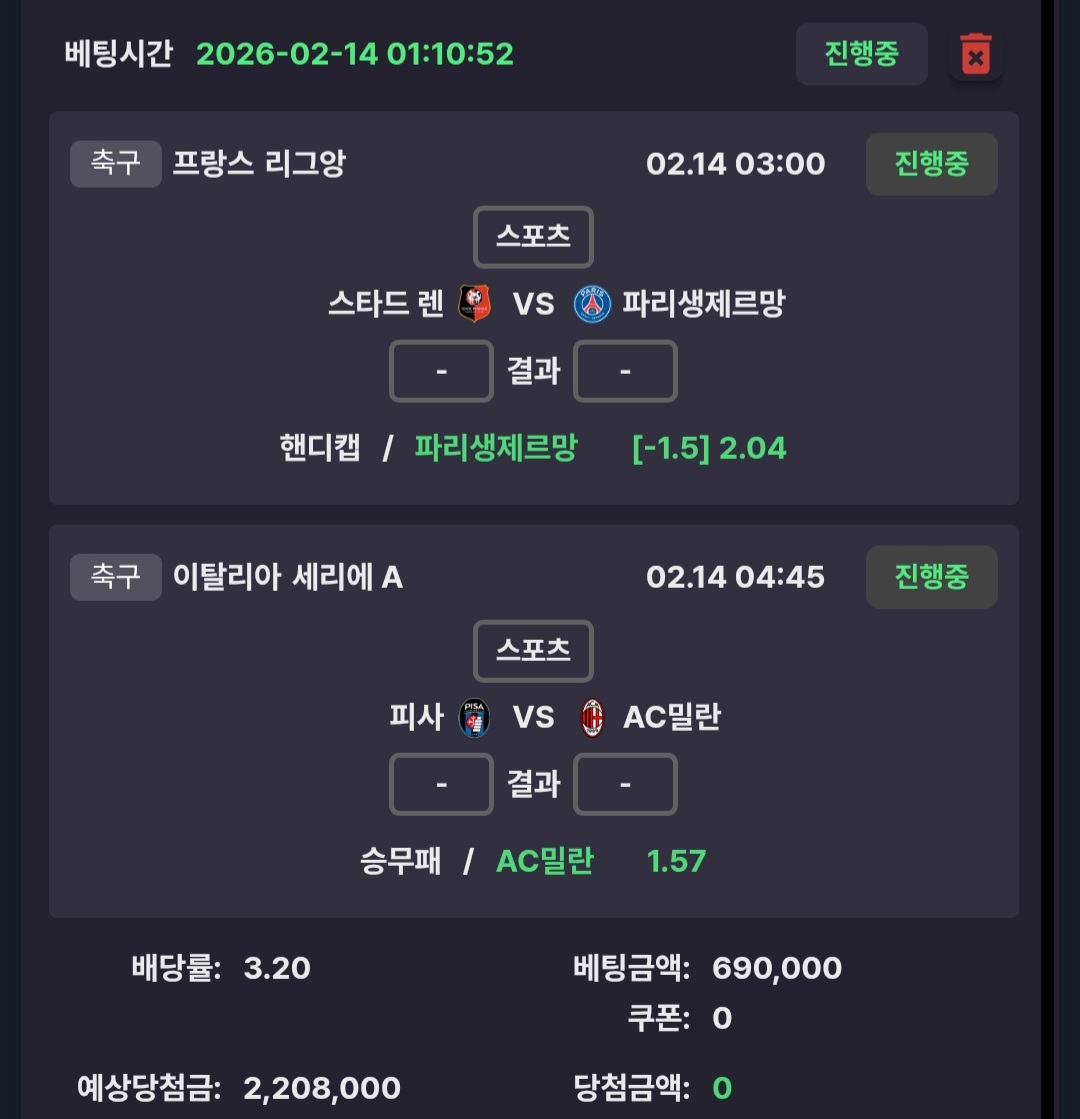1080x1119 pixels.
Task: Tap the 진행중 badge on the 프랑스 리그앙 match
Action: [x=931, y=164]
